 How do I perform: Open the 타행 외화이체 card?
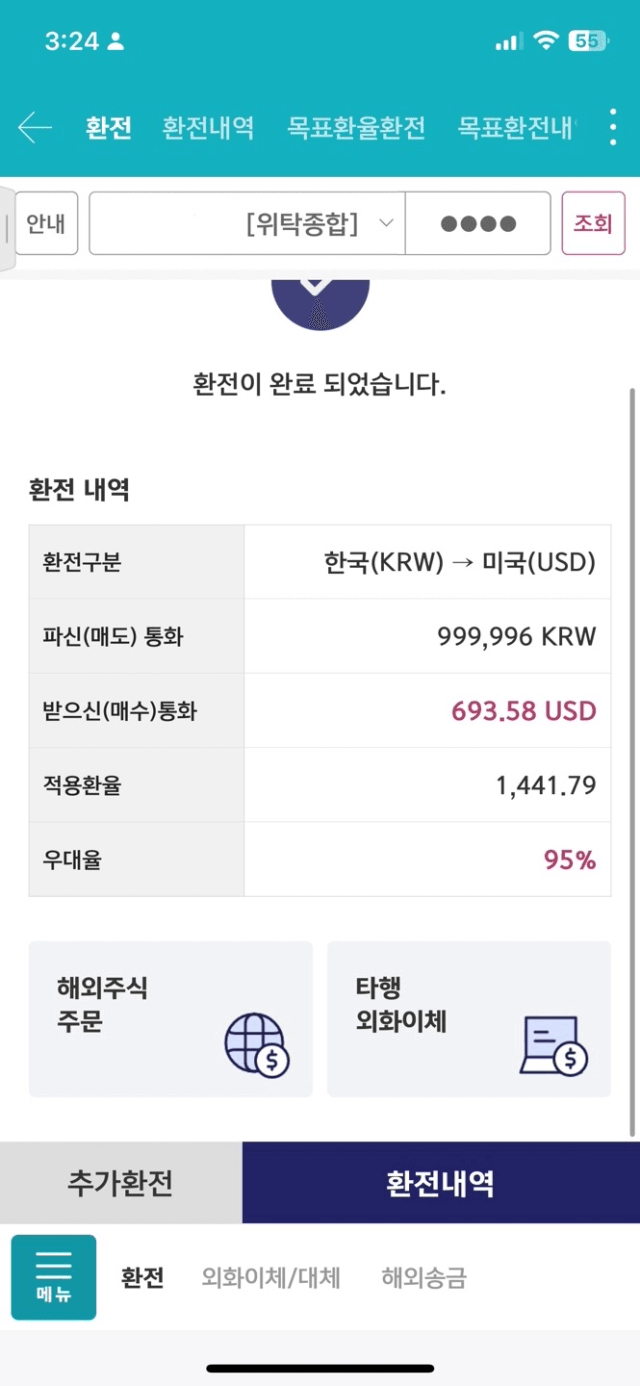point(469,1019)
